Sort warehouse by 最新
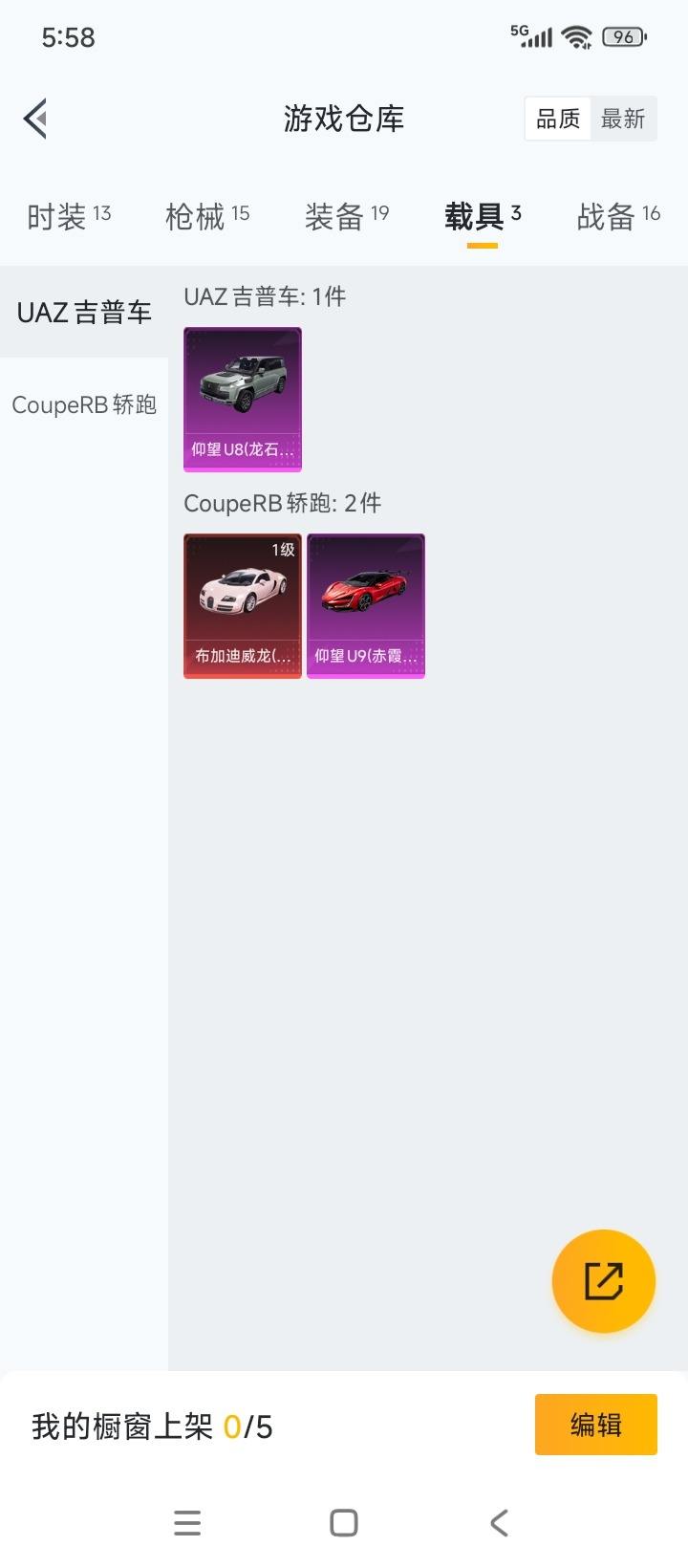 (x=623, y=120)
